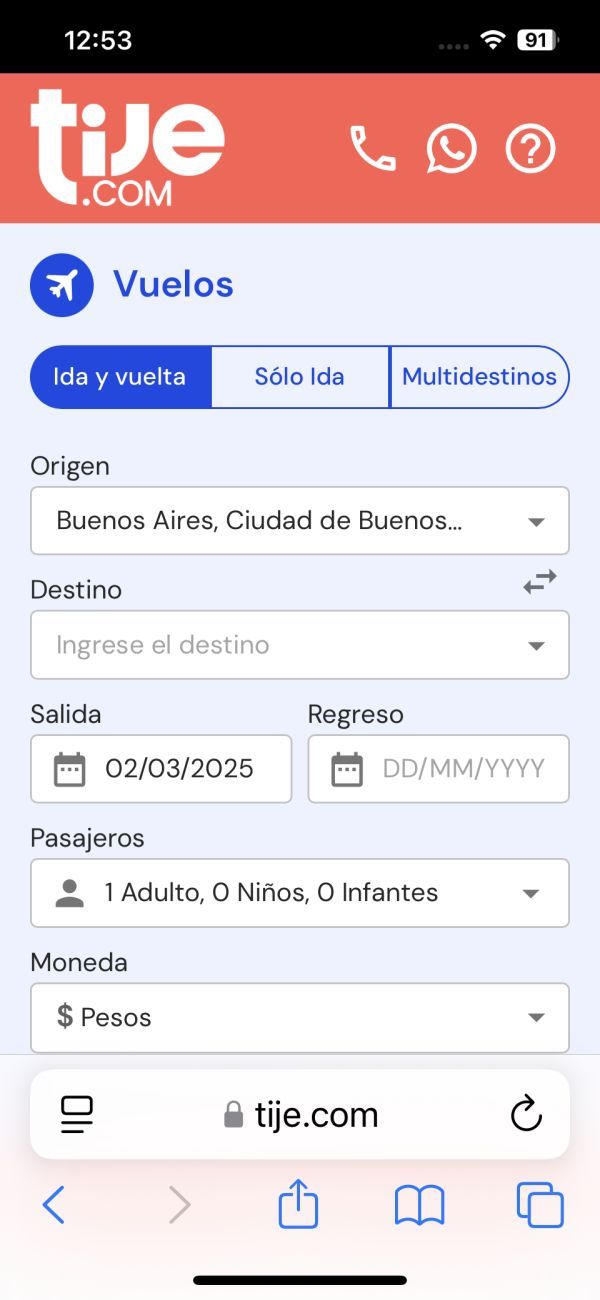Share the current page from Safari
The image size is (600, 1300).
(298, 1203)
